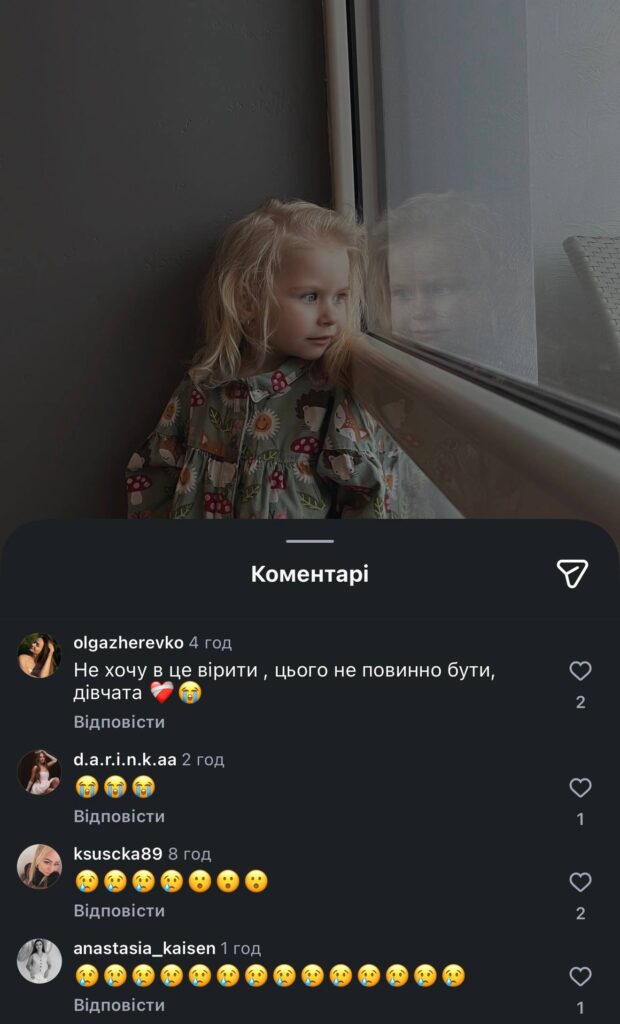Tap the comments sheet drag handle

[x=310, y=541]
